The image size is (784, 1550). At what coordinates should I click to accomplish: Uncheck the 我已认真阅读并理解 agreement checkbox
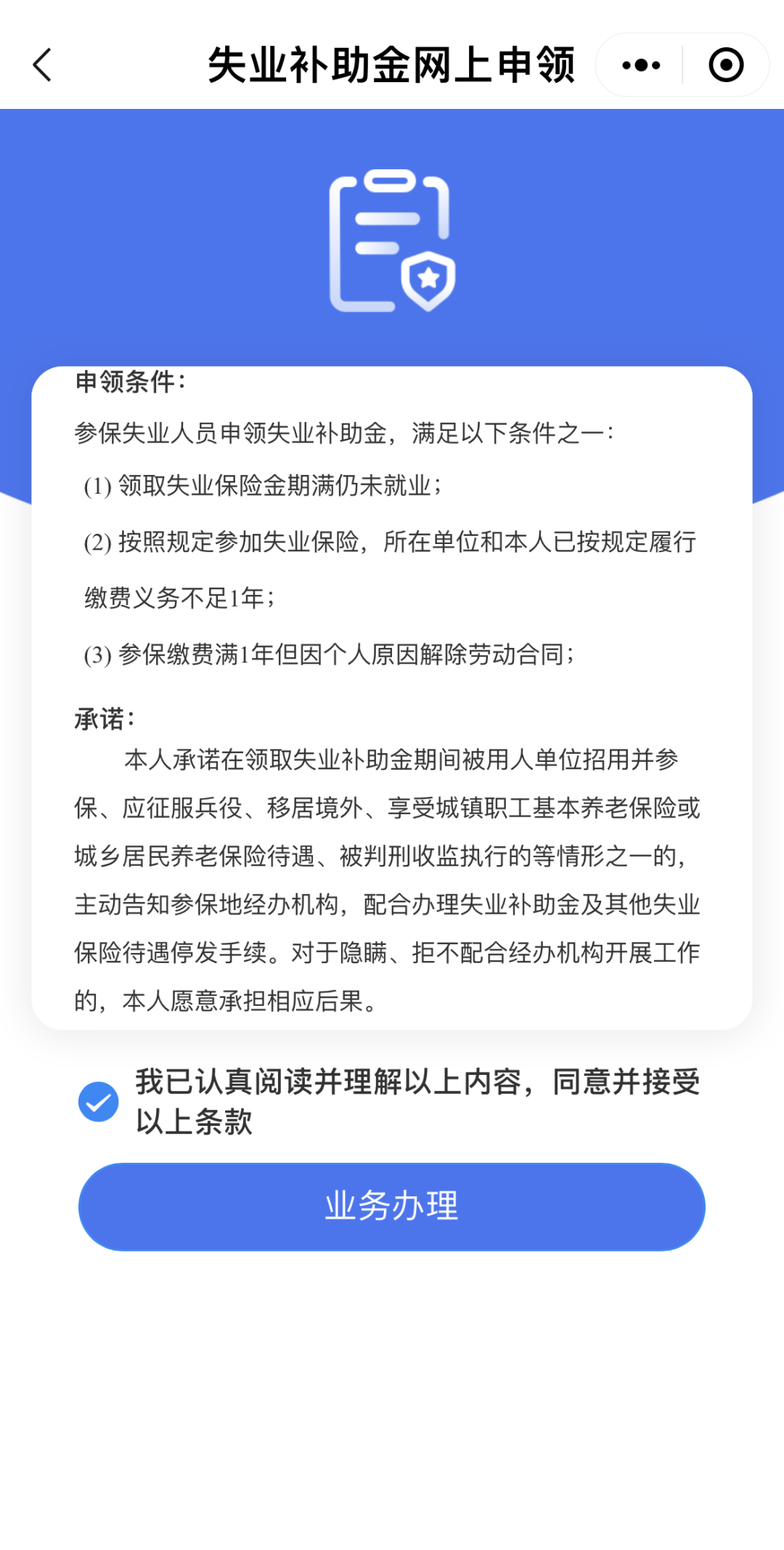(x=99, y=1102)
